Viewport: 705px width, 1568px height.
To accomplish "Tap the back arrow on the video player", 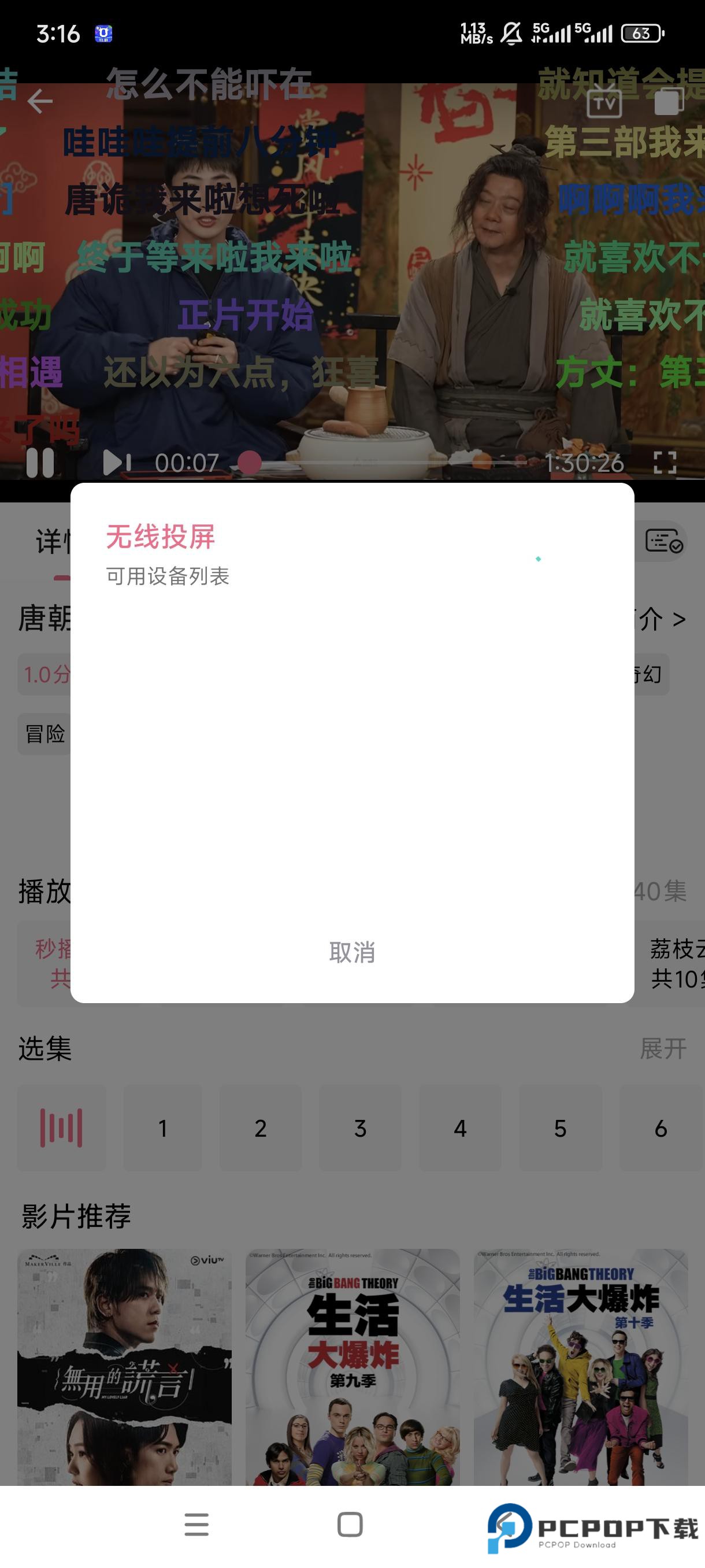I will 39,102.
